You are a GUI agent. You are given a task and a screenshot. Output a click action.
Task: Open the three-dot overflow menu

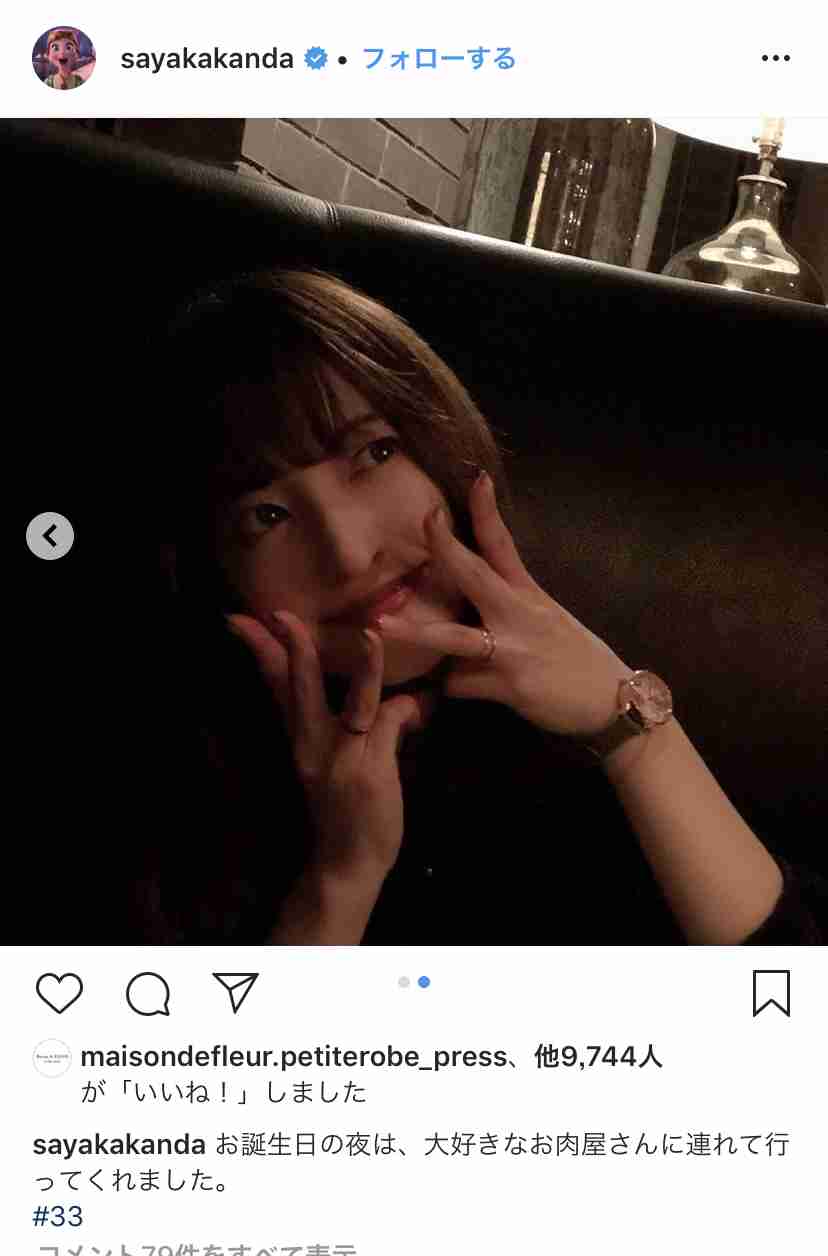click(776, 59)
